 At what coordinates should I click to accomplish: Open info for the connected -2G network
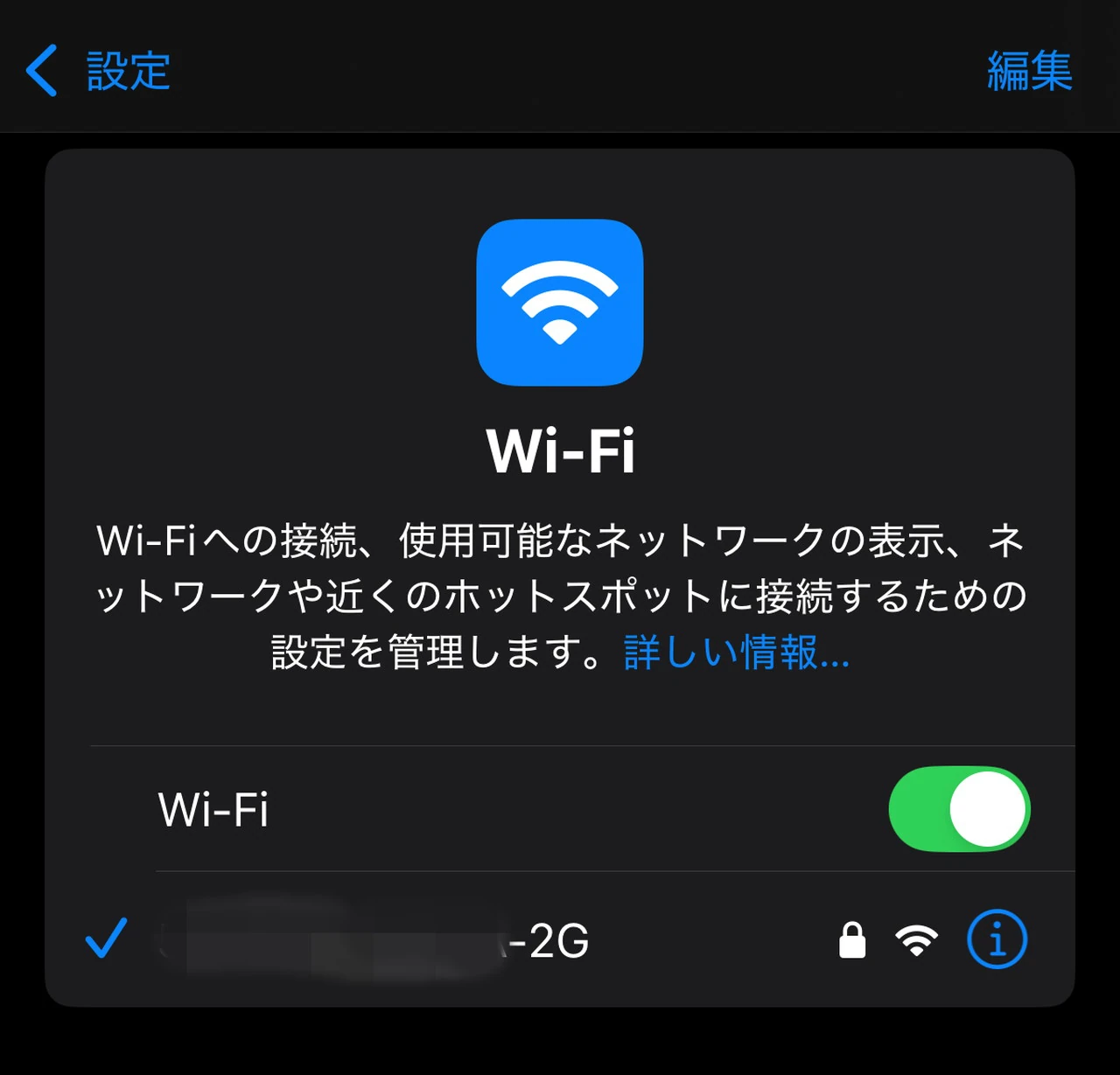(996, 939)
